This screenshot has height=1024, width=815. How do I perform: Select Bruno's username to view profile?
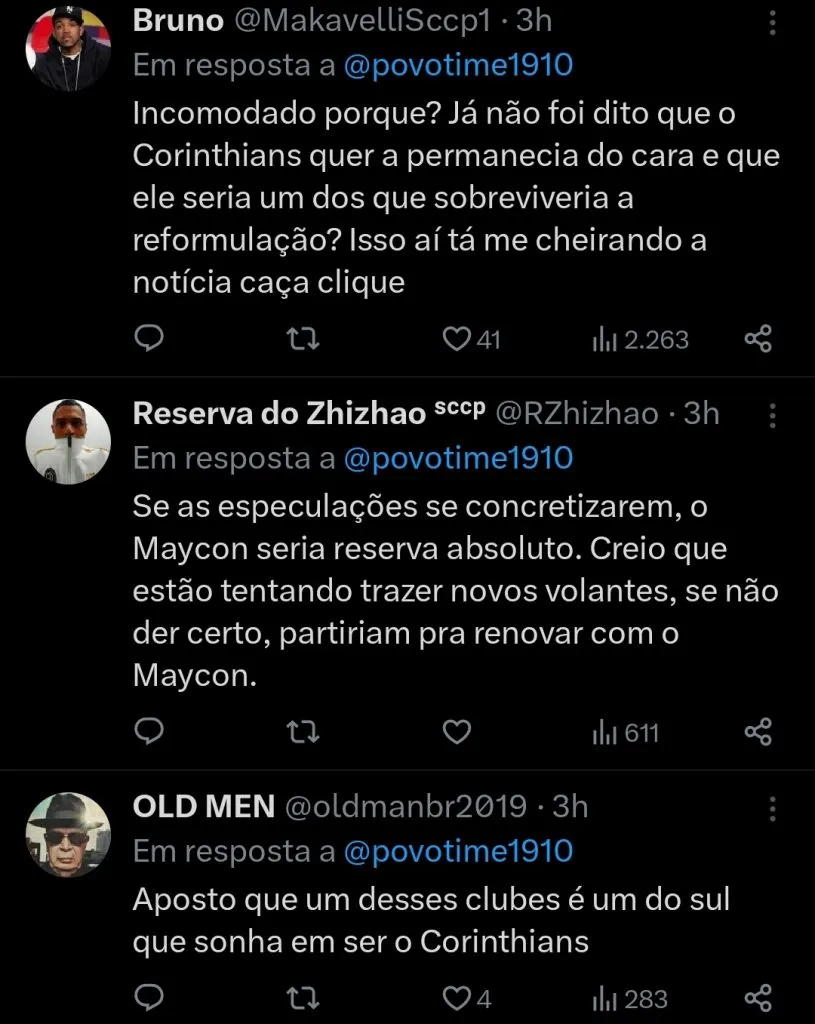coord(176,19)
